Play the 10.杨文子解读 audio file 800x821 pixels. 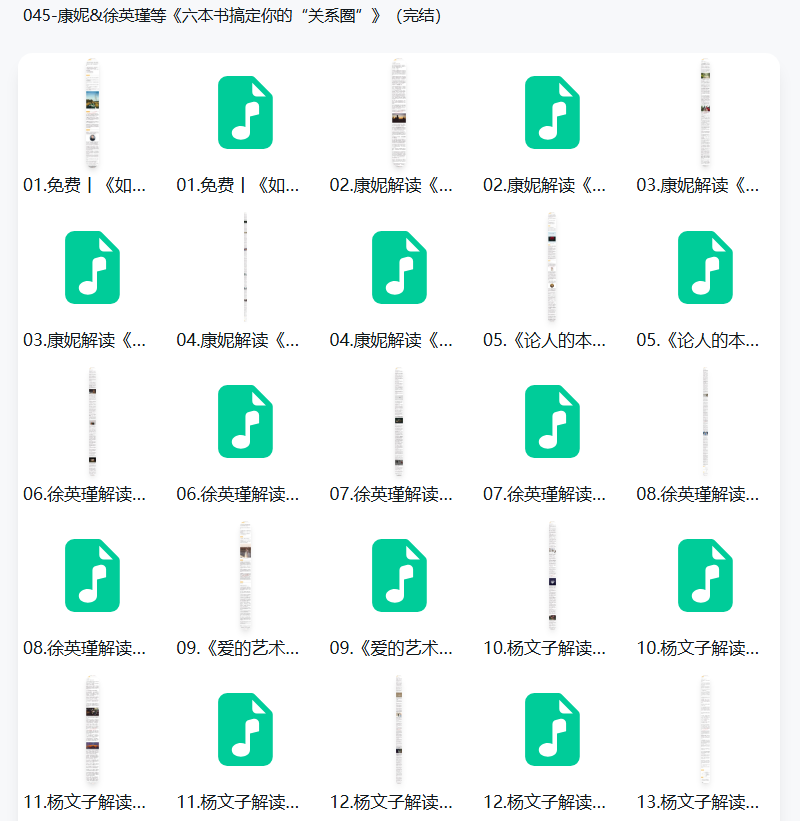point(705,575)
